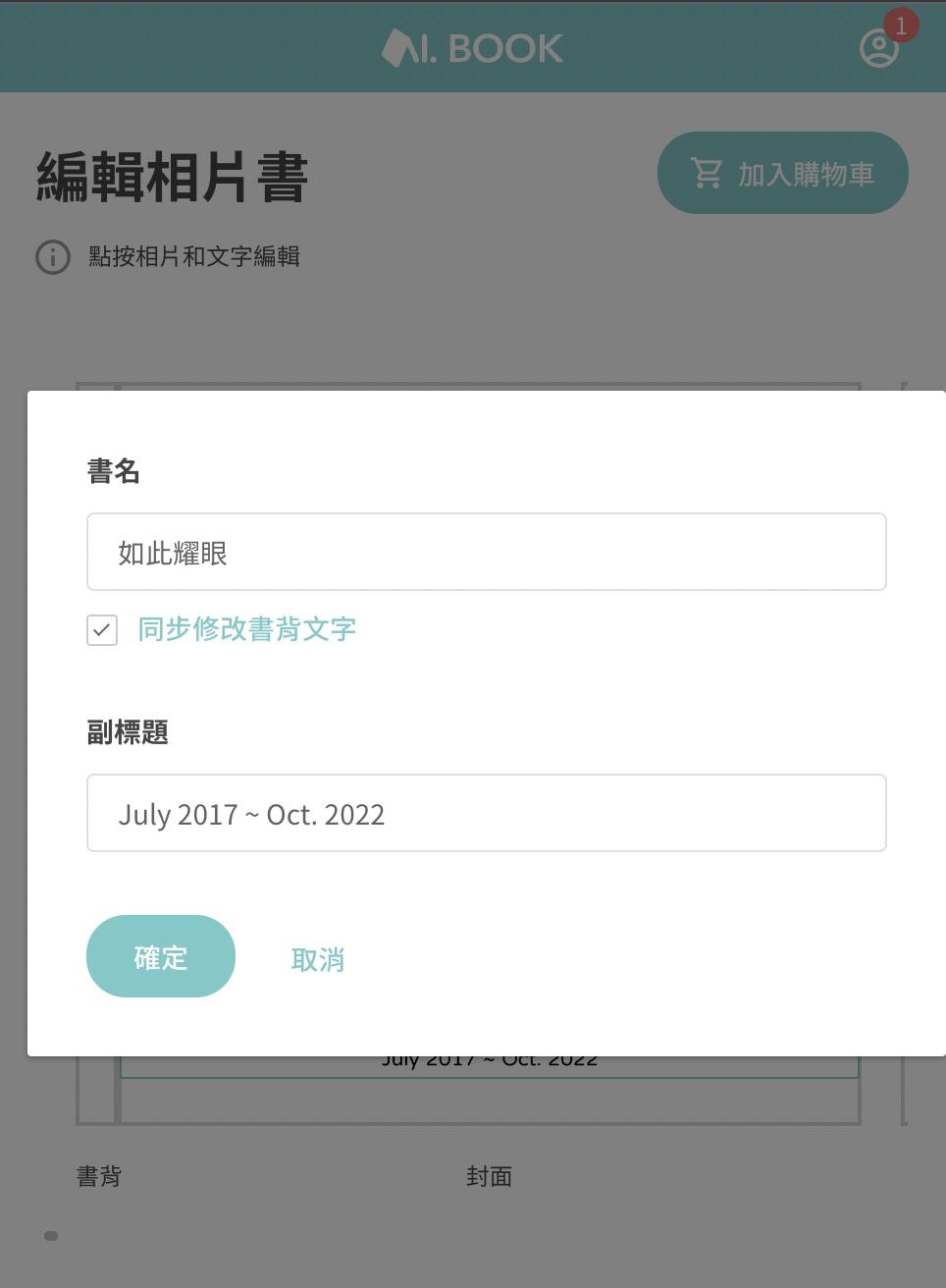Confirm with the 確定 button
Viewport: 946px width, 1288px height.
coord(161,957)
